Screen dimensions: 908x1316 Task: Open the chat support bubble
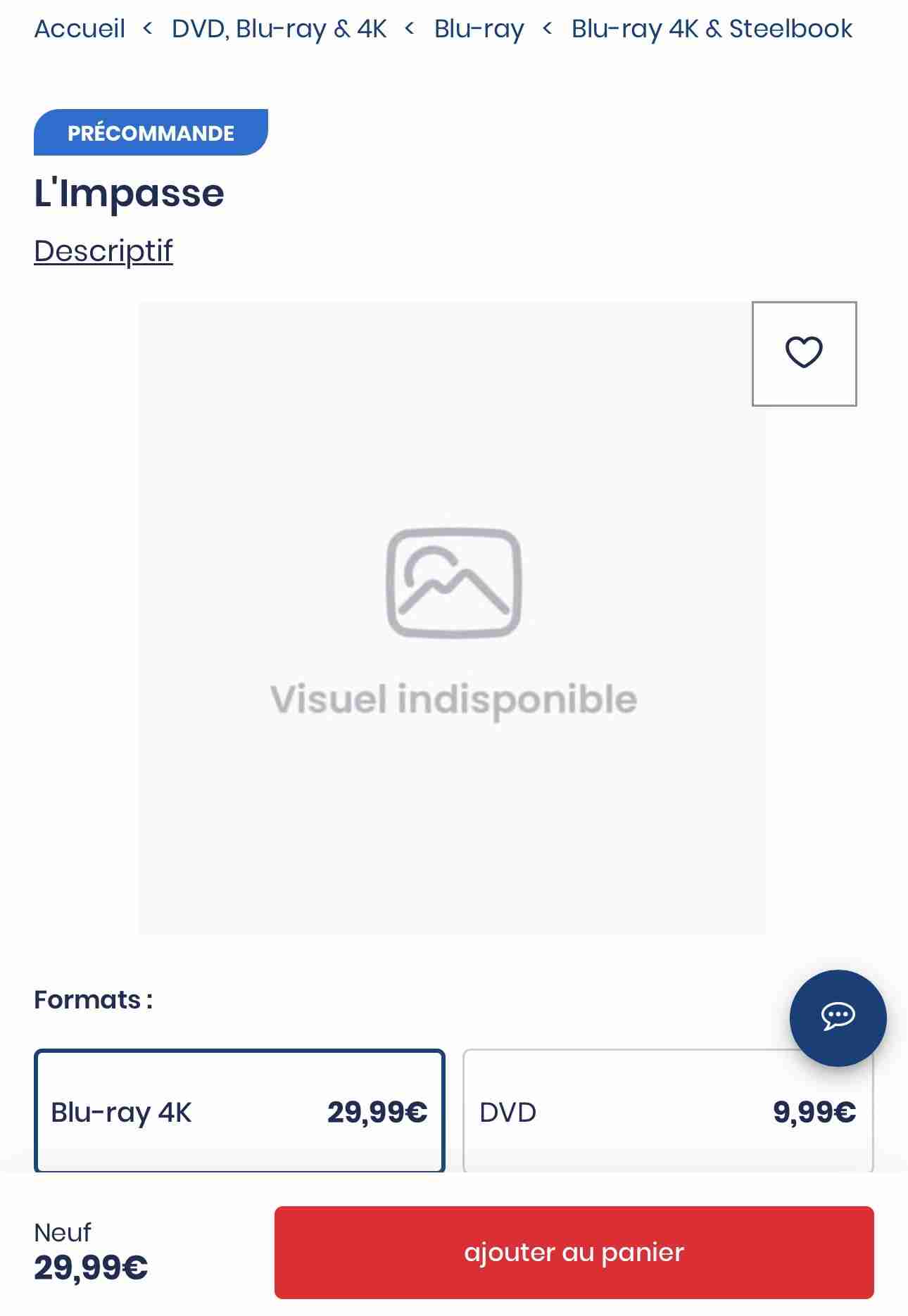pyautogui.click(x=838, y=1017)
